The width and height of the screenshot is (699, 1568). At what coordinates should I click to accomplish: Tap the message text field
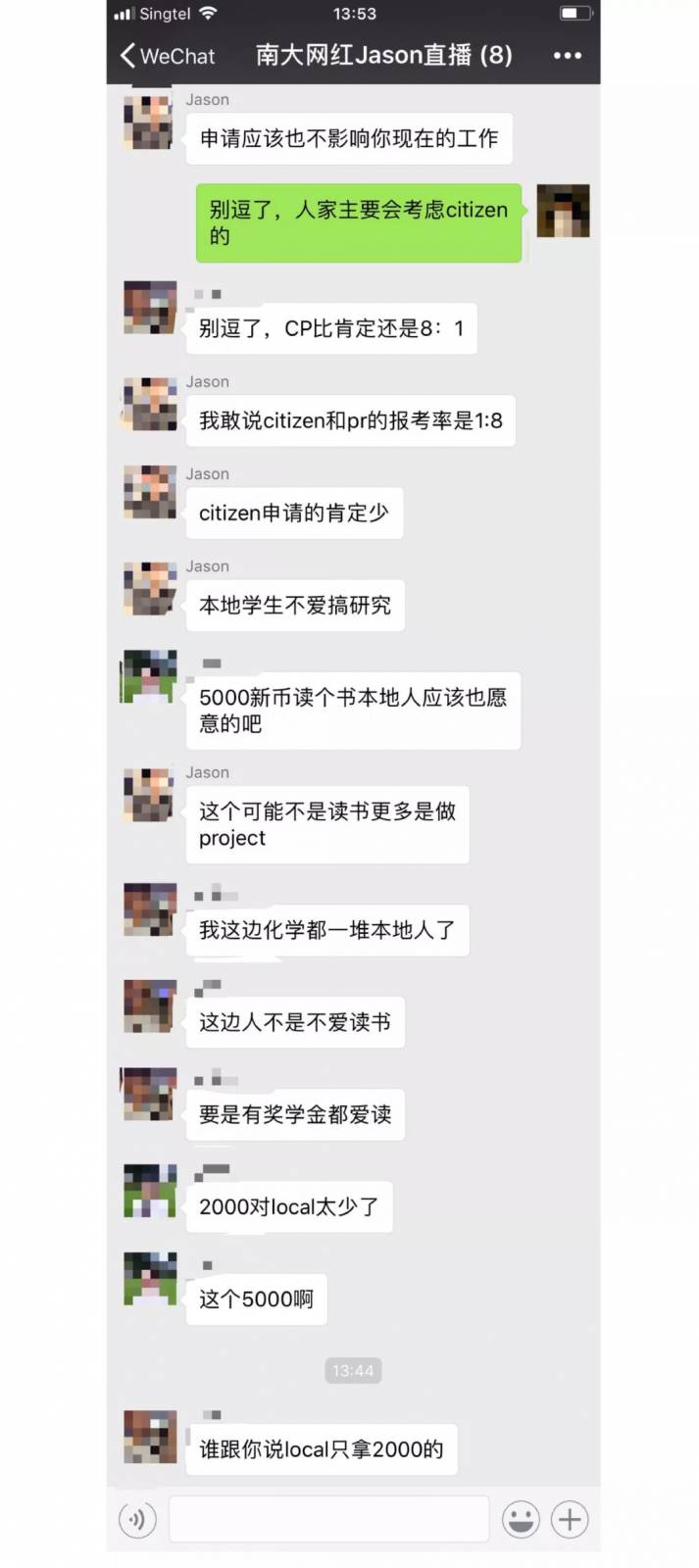tap(328, 1520)
